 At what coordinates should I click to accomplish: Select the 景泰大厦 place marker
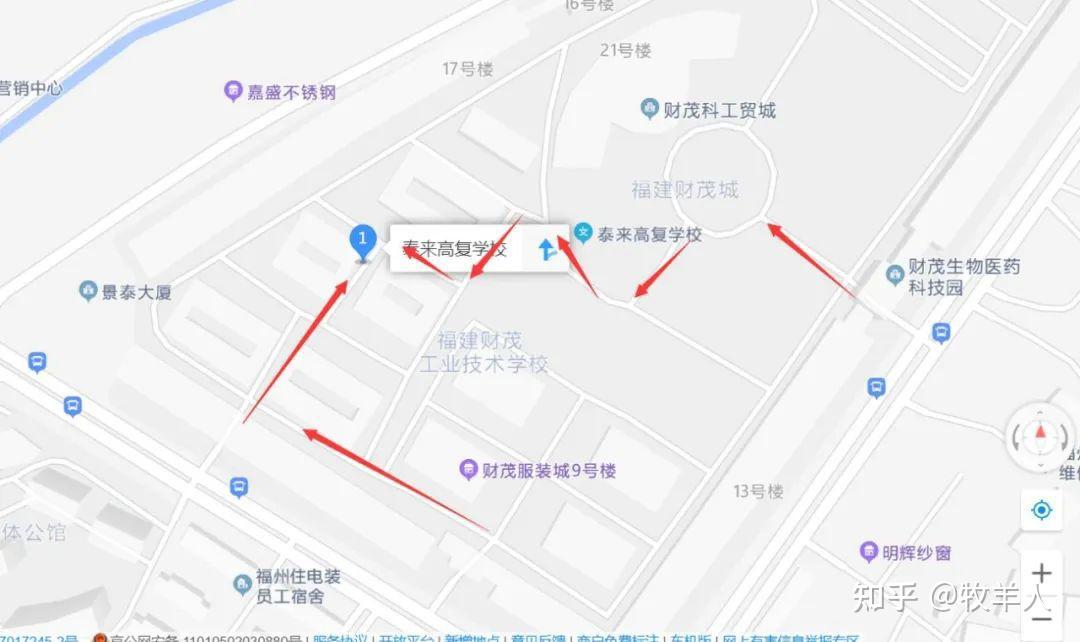(x=89, y=292)
